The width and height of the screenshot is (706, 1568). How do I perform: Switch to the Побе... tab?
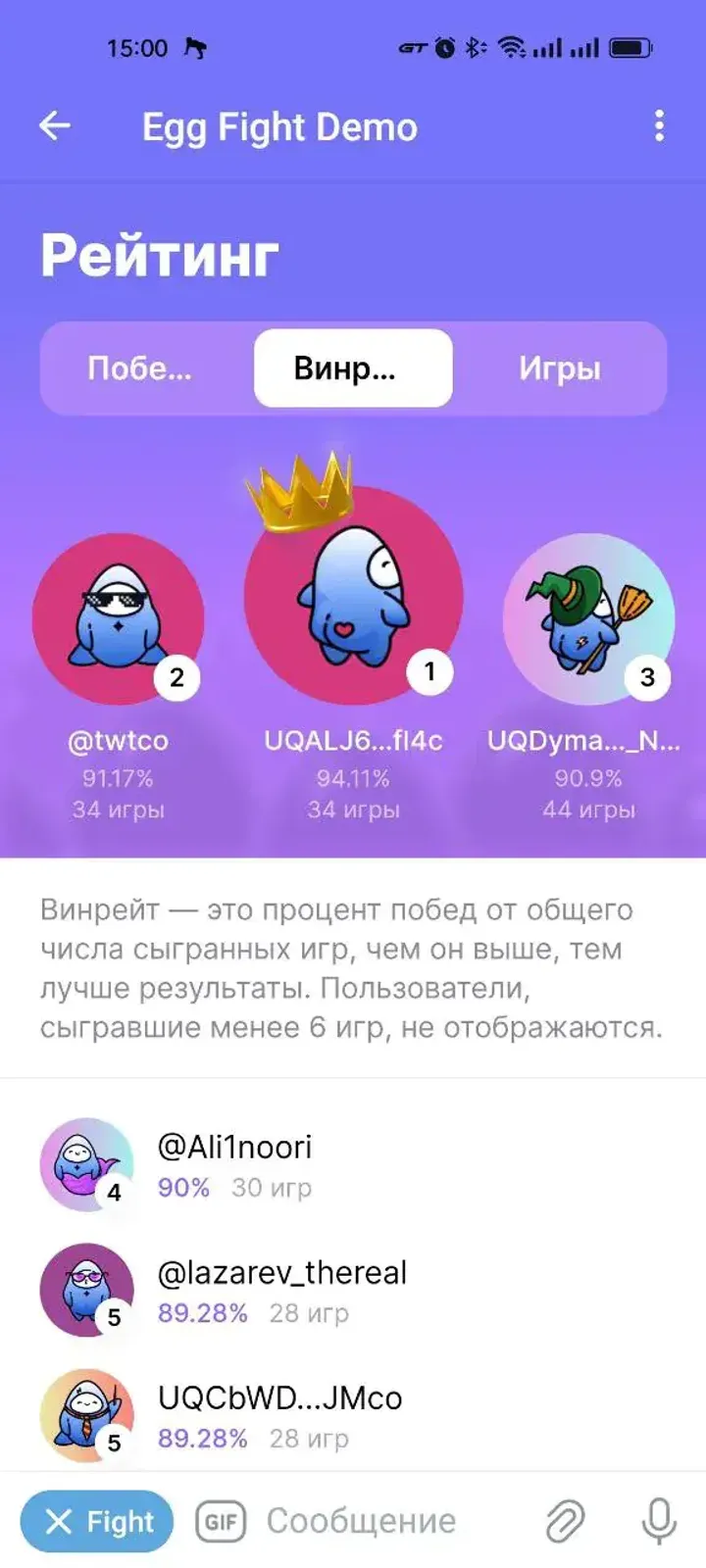tap(142, 368)
